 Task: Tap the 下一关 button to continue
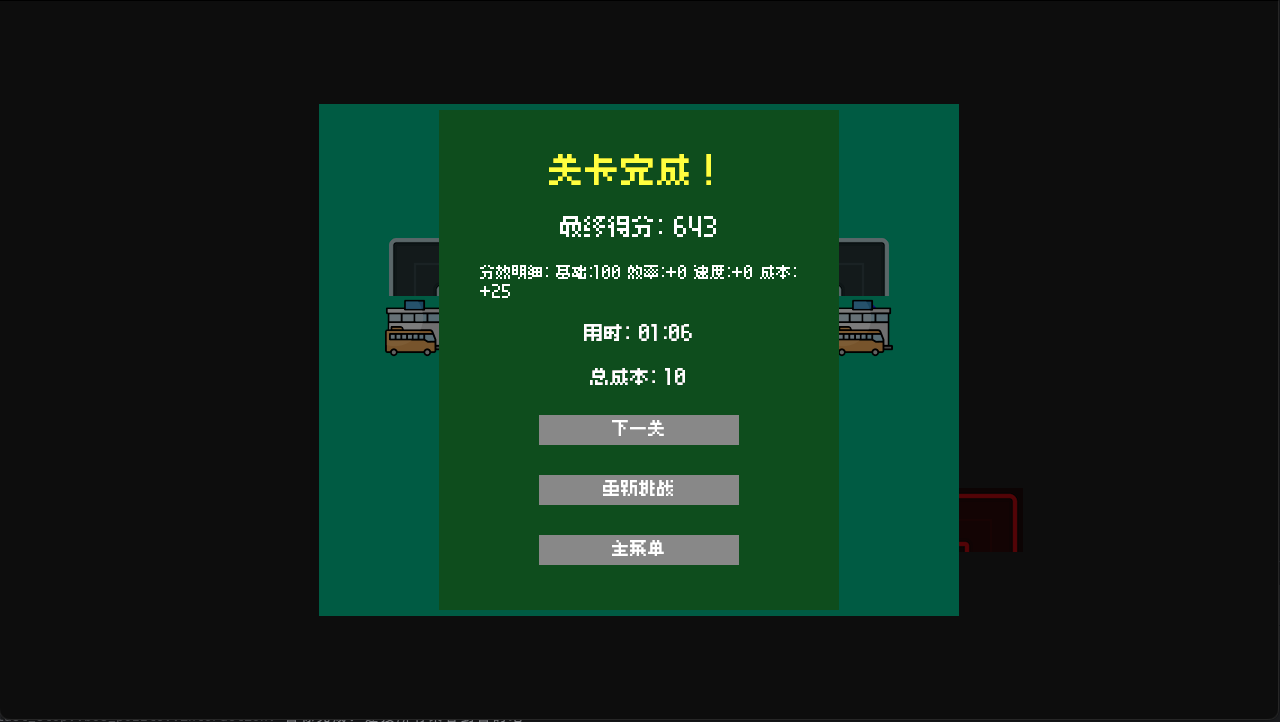(x=638, y=430)
